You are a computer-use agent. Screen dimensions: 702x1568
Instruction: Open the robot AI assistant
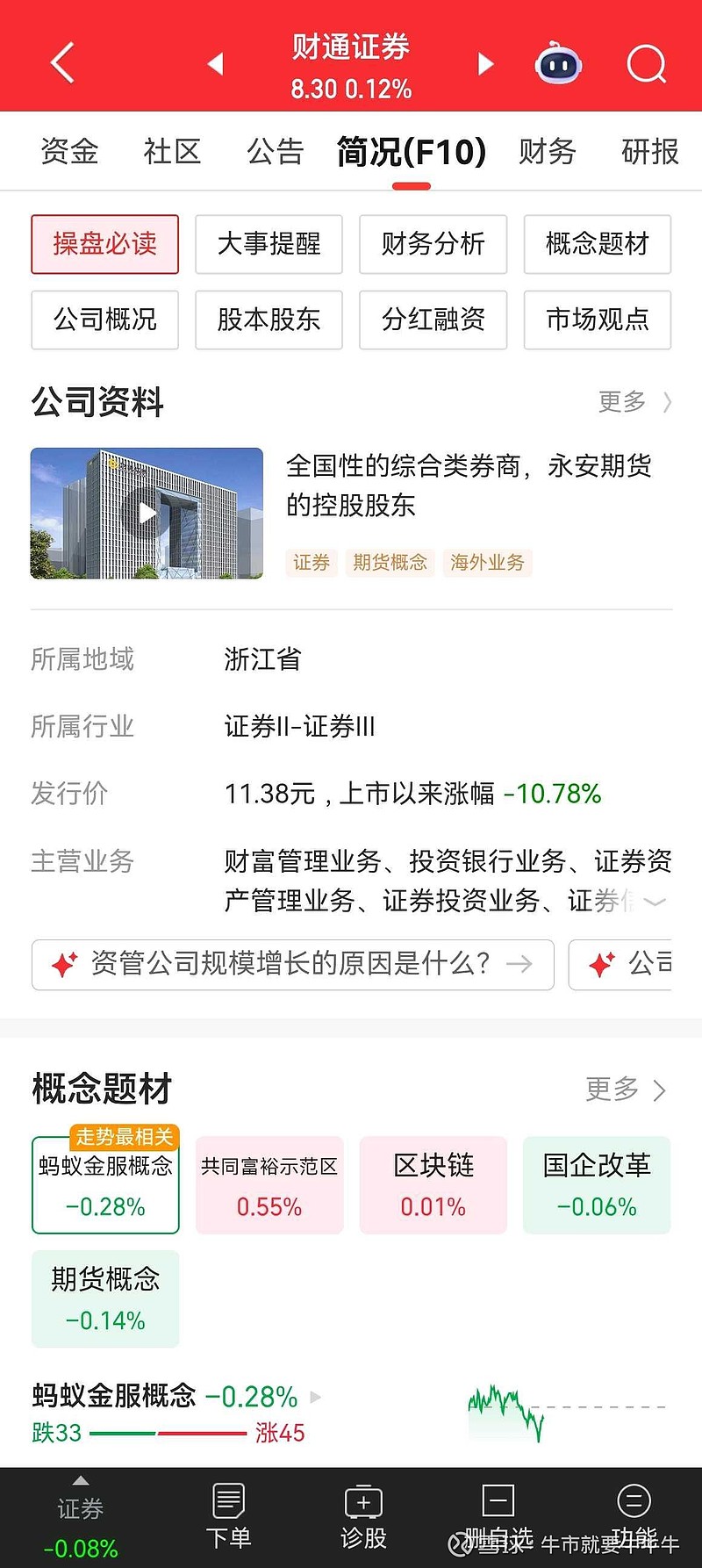(559, 63)
